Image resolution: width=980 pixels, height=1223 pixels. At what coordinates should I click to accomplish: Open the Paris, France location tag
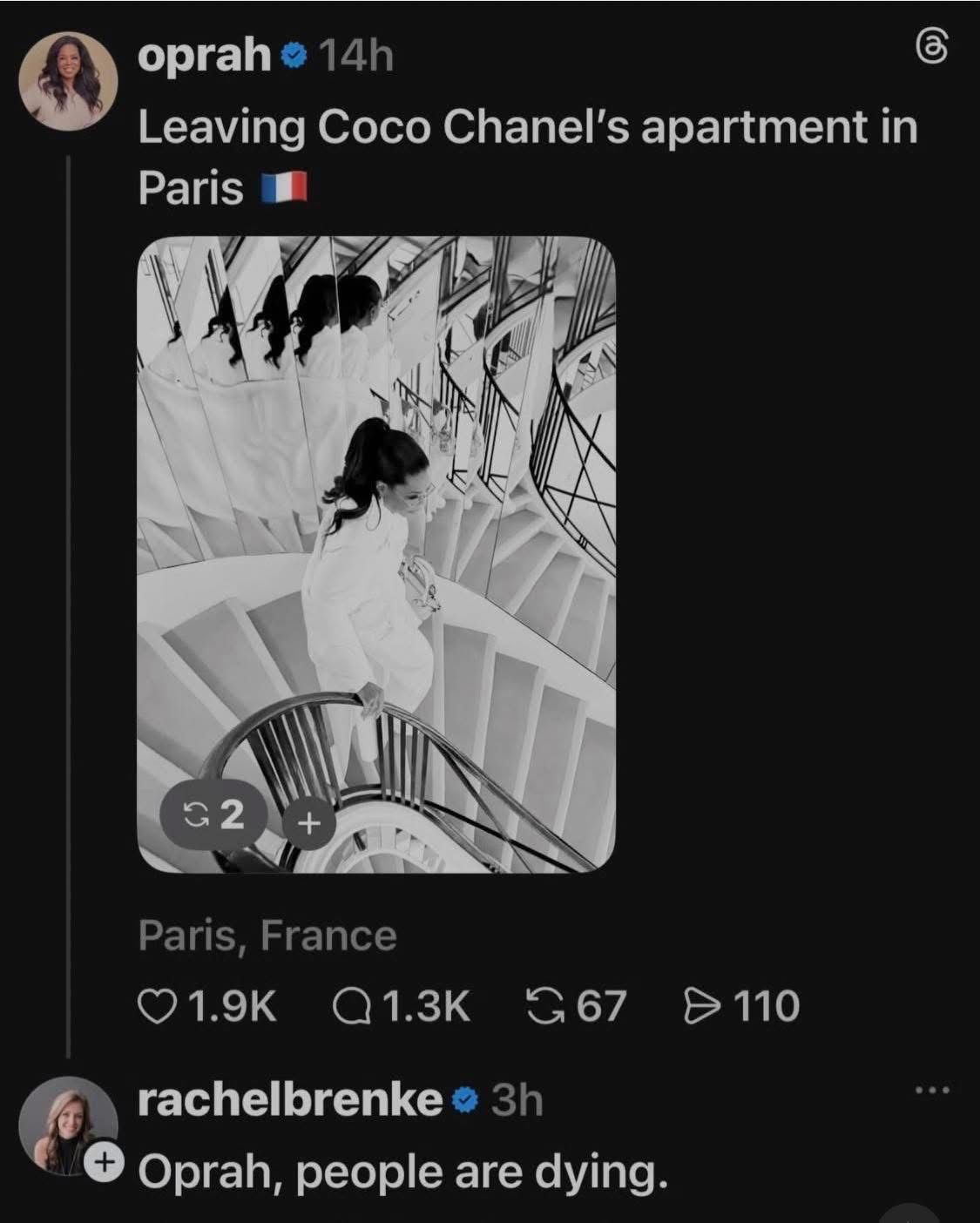point(267,936)
